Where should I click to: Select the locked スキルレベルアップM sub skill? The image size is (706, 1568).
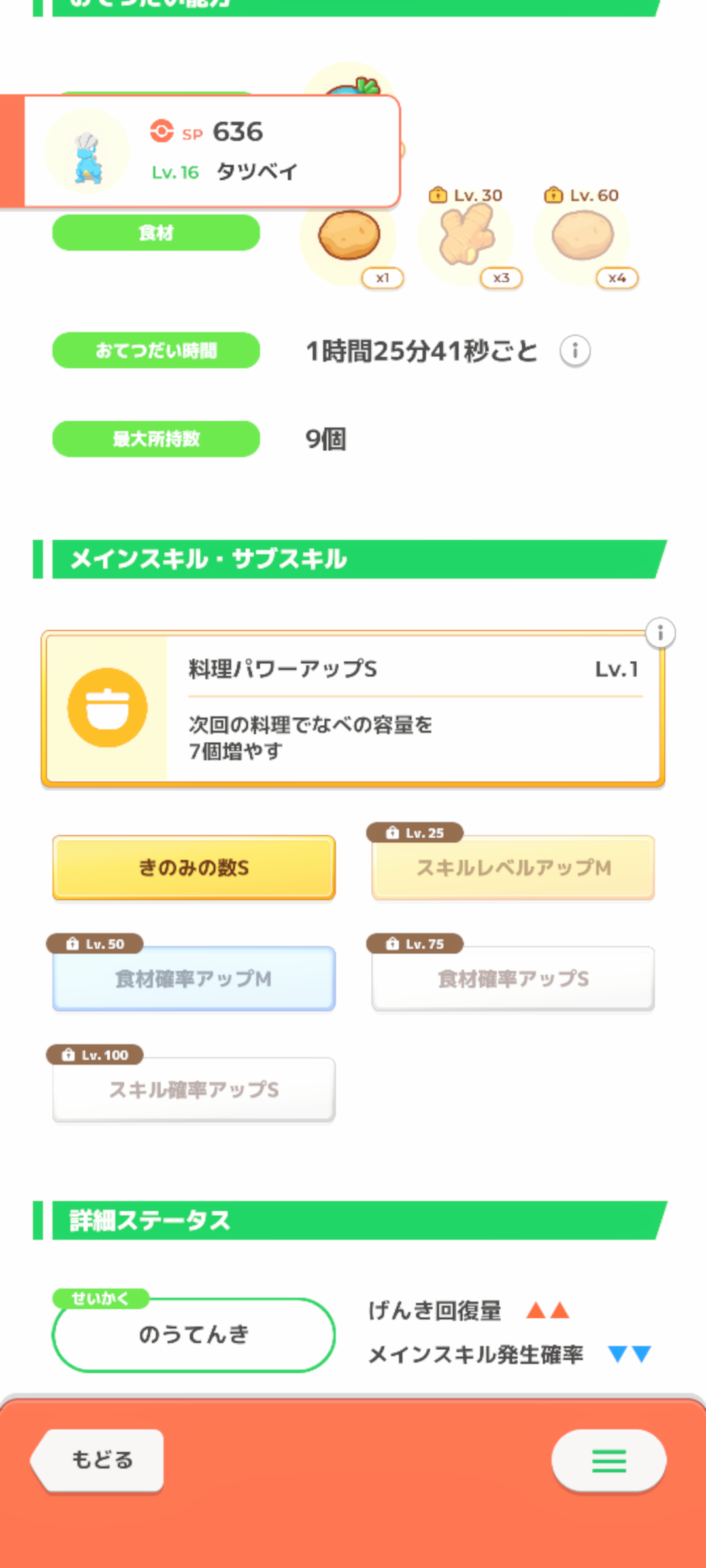513,868
